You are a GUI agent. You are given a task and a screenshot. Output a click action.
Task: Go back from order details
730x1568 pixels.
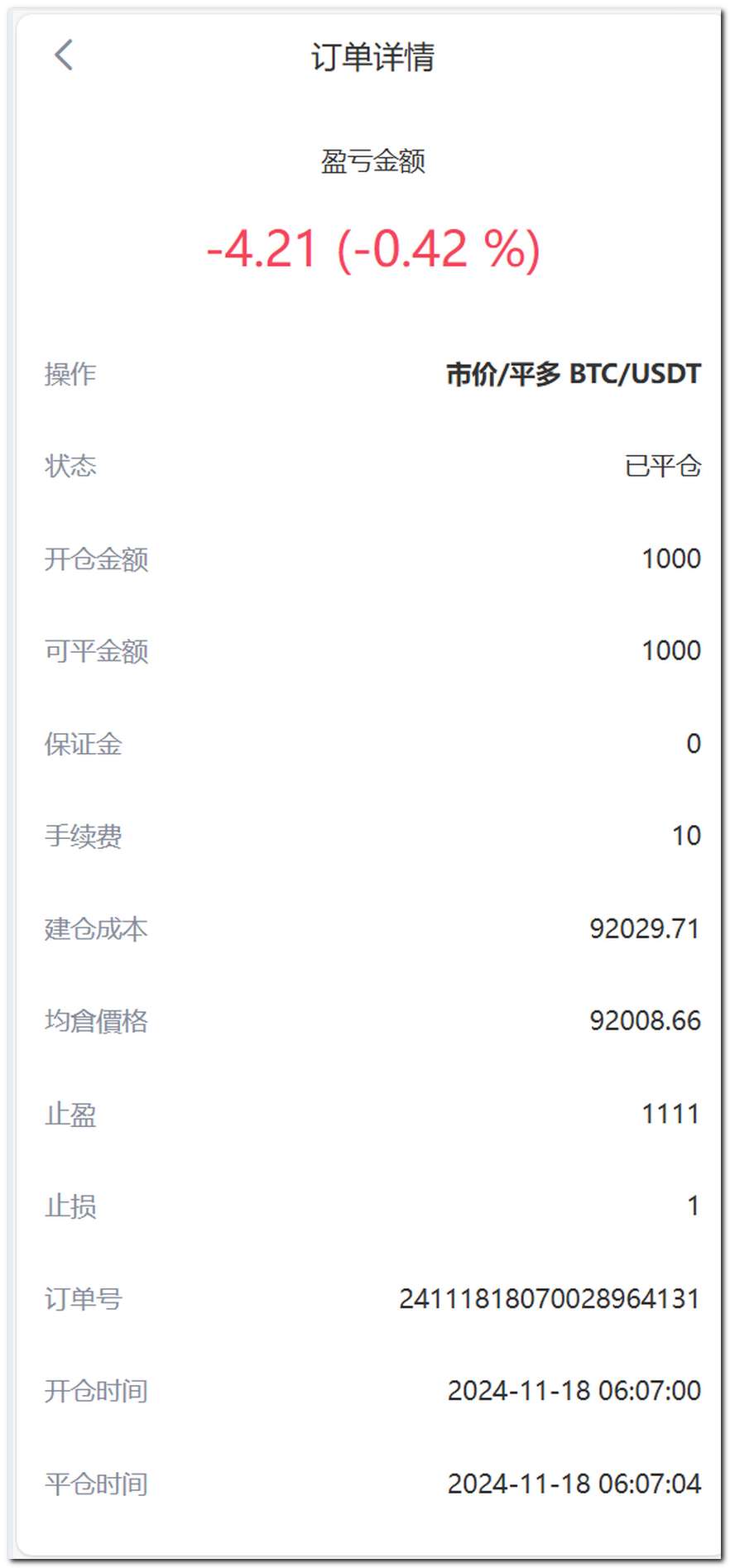(x=64, y=55)
